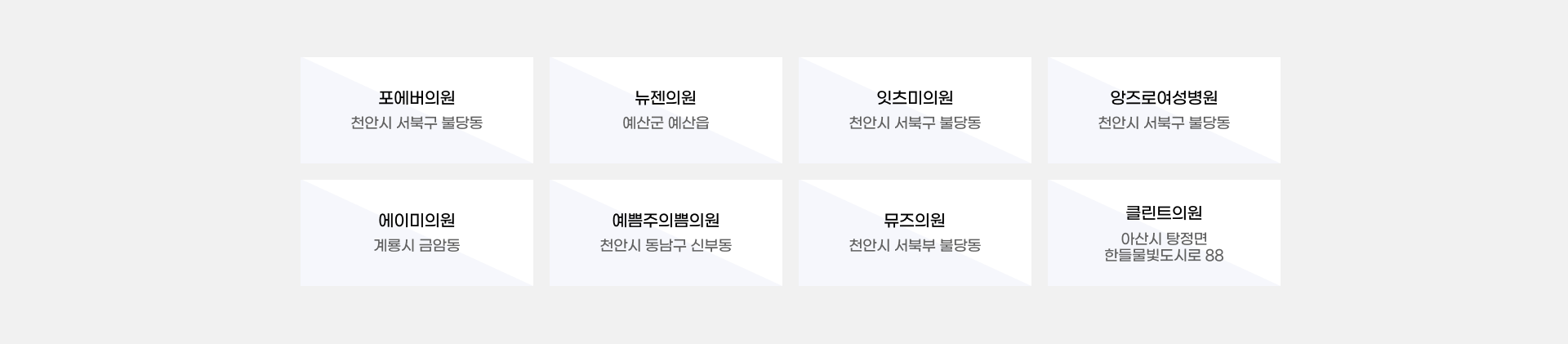This screenshot has width=1568, height=344.
Task: Open the 에이미의원 card in 계룡시
Action: click(416, 232)
